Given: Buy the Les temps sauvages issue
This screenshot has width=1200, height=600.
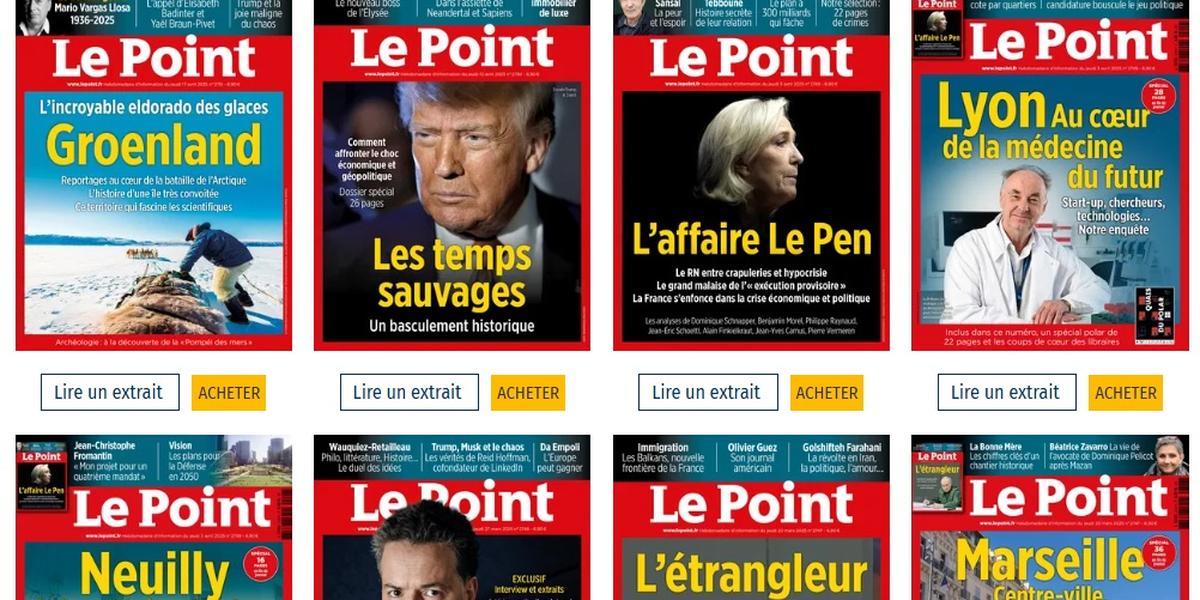Looking at the screenshot, I should 528,393.
